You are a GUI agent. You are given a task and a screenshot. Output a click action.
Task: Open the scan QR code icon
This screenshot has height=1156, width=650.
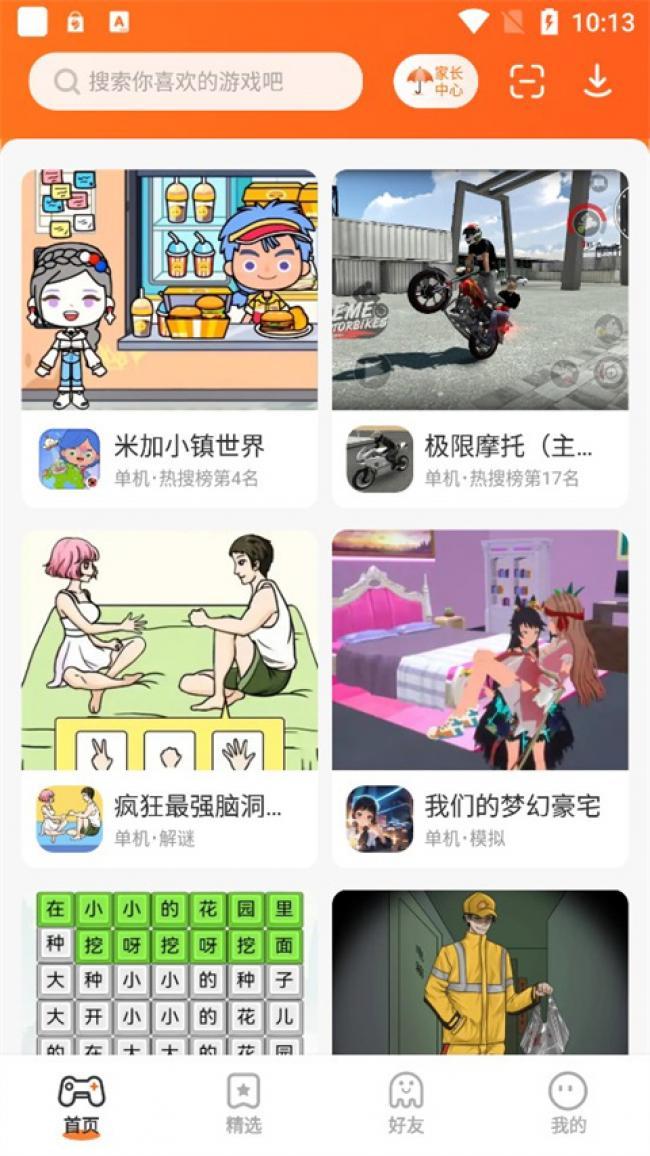[x=527, y=81]
